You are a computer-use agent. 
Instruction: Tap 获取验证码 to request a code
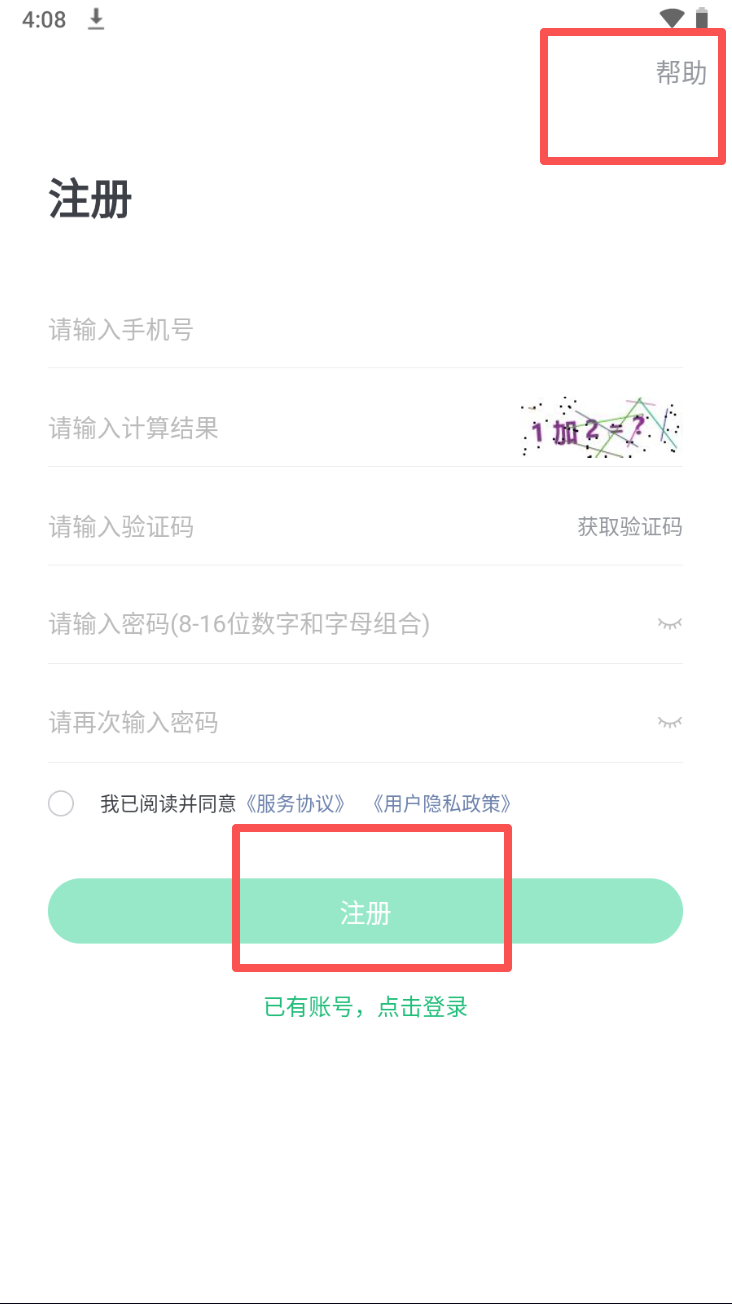pos(630,527)
